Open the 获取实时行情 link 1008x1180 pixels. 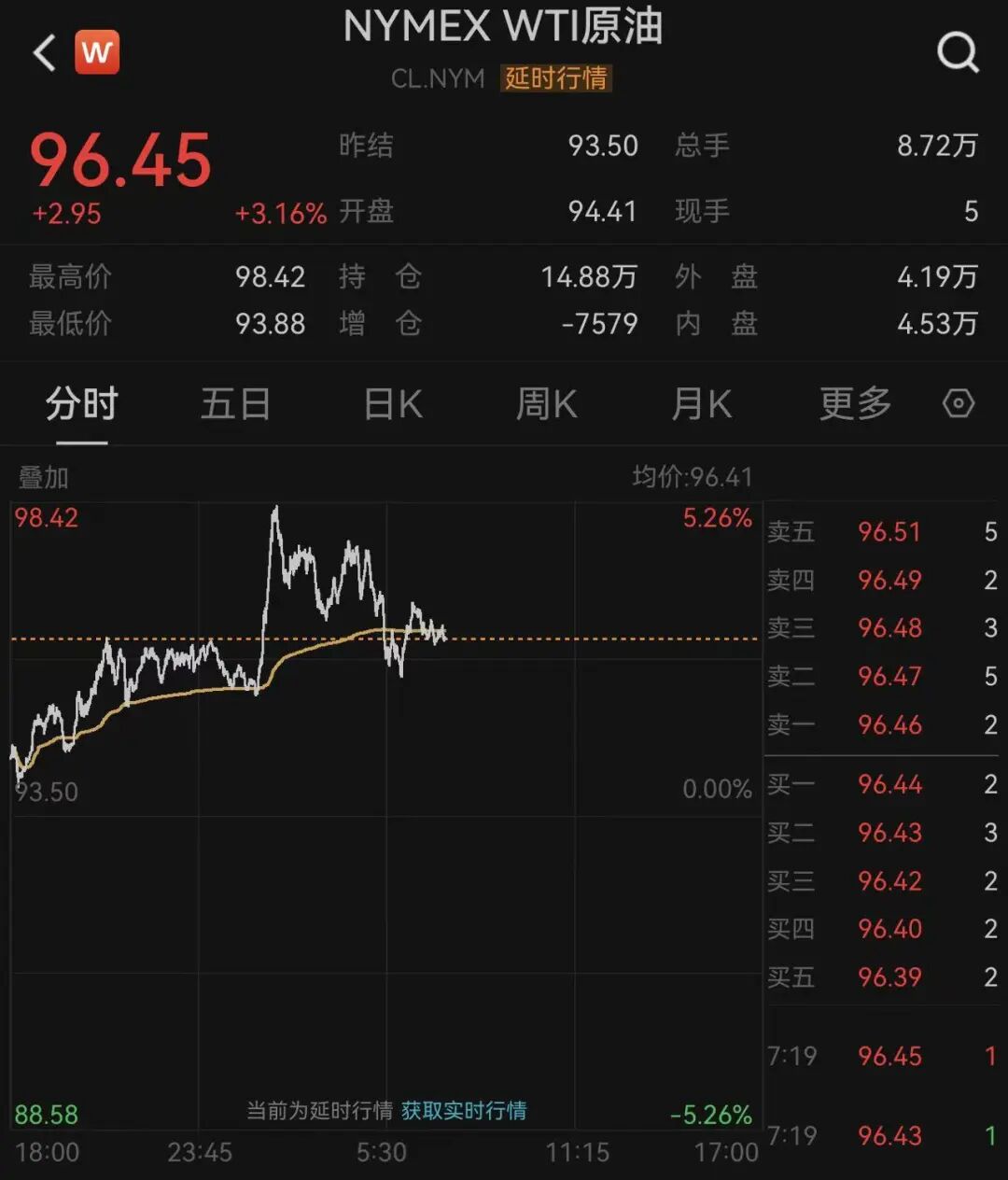point(464,1110)
